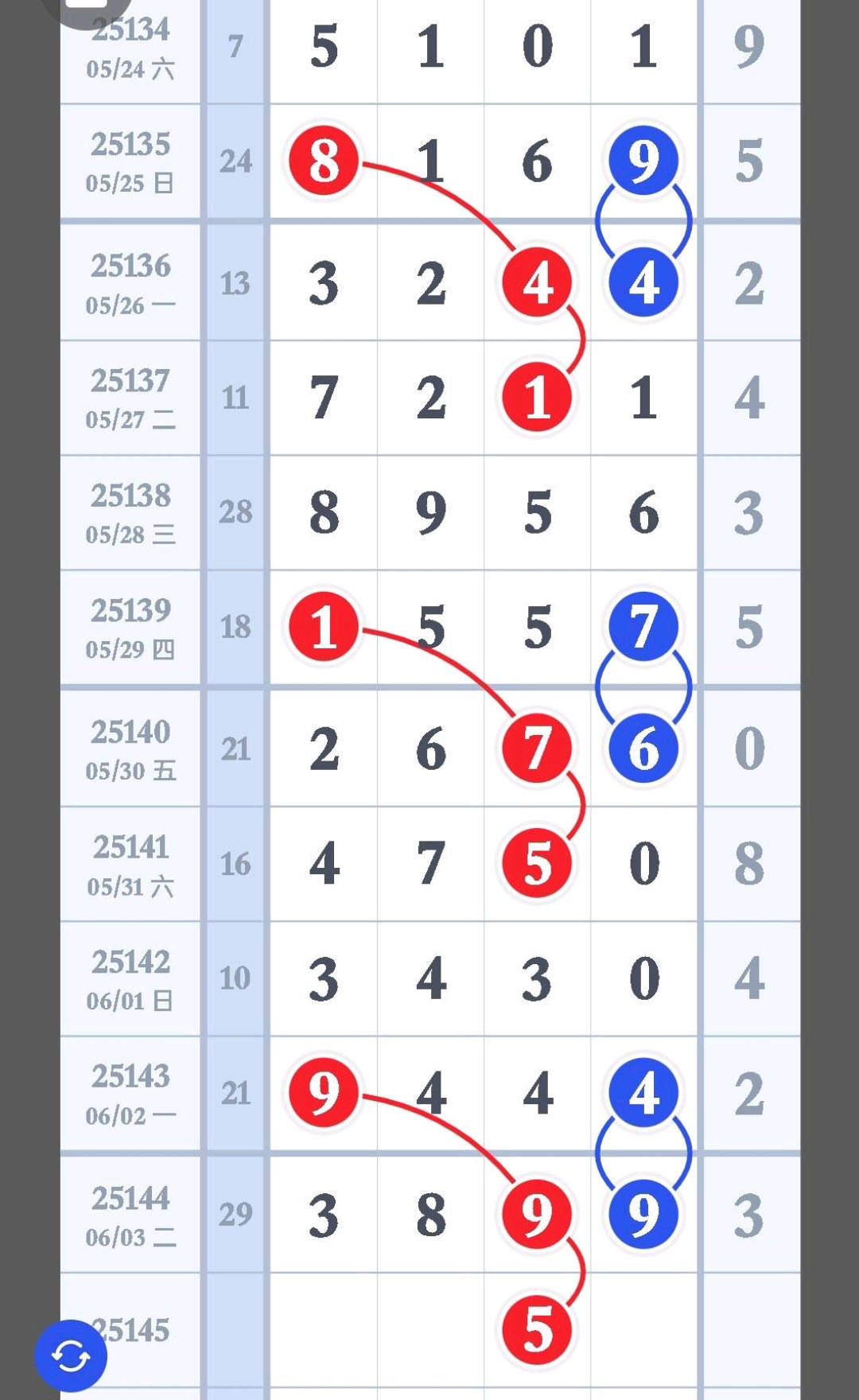Tap the blue refresh floating button
Image resolution: width=859 pixels, height=1400 pixels.
click(x=71, y=1355)
